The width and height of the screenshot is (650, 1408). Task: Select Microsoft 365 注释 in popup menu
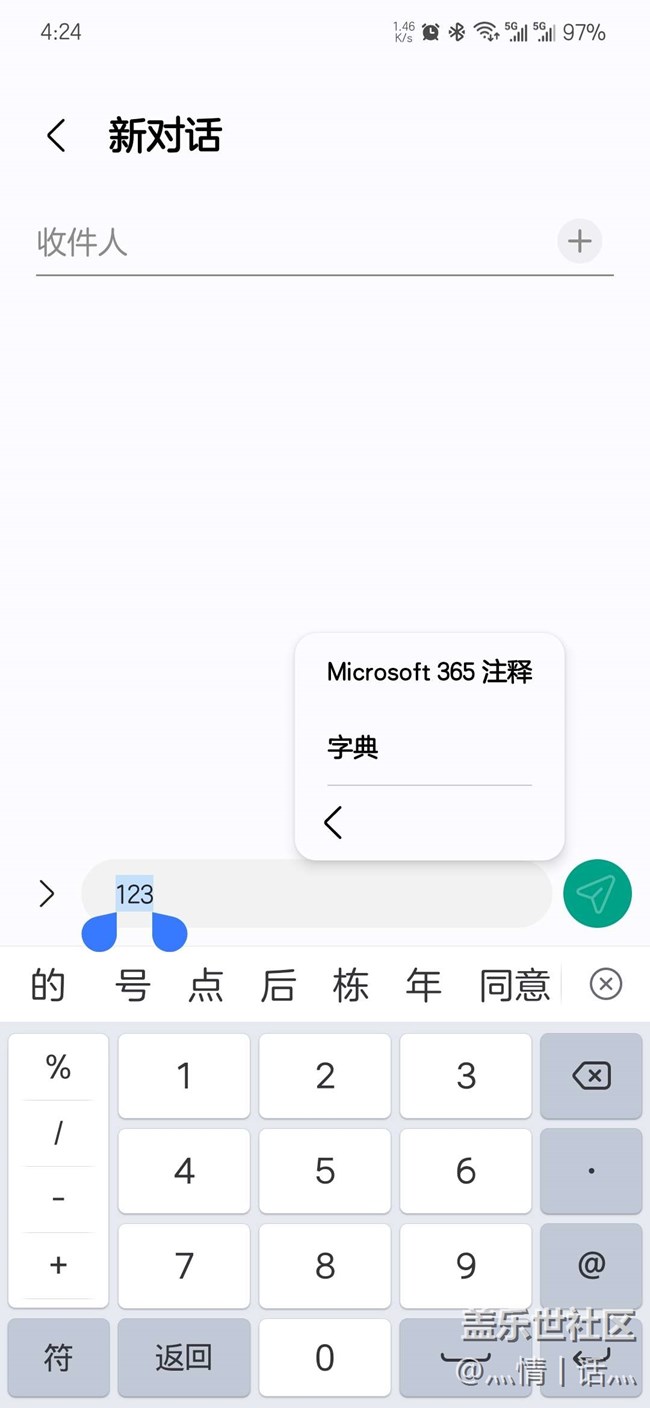click(430, 672)
